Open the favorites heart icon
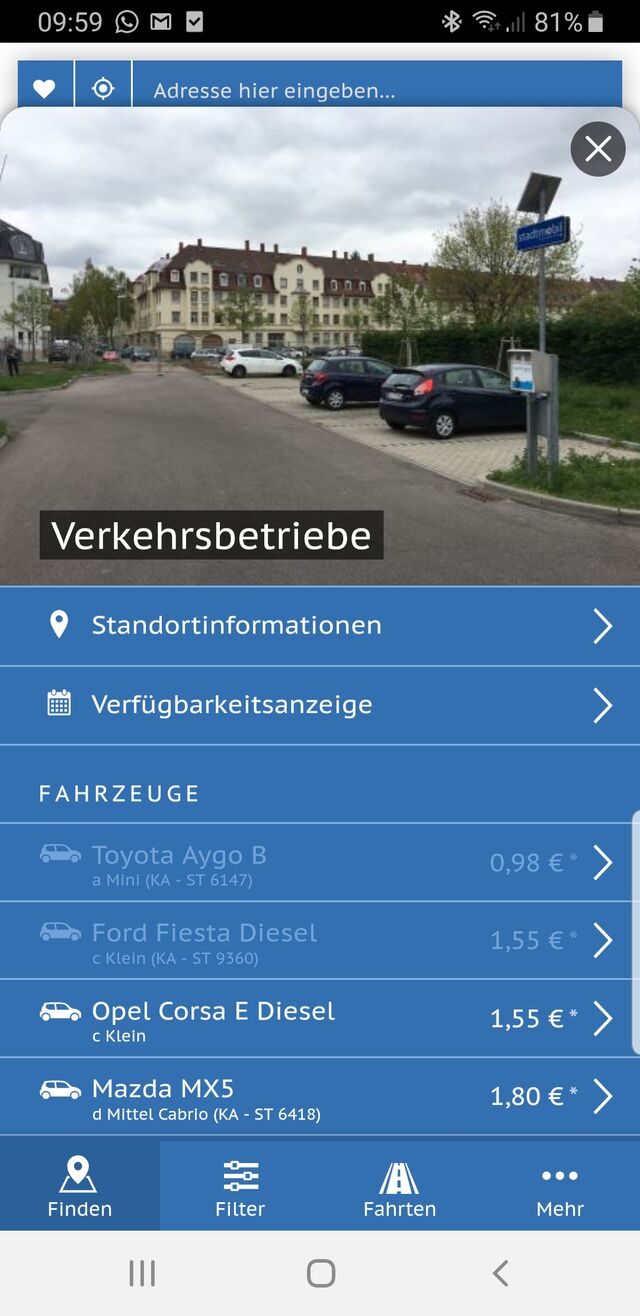Image resolution: width=640 pixels, height=1316 pixels. point(44,89)
